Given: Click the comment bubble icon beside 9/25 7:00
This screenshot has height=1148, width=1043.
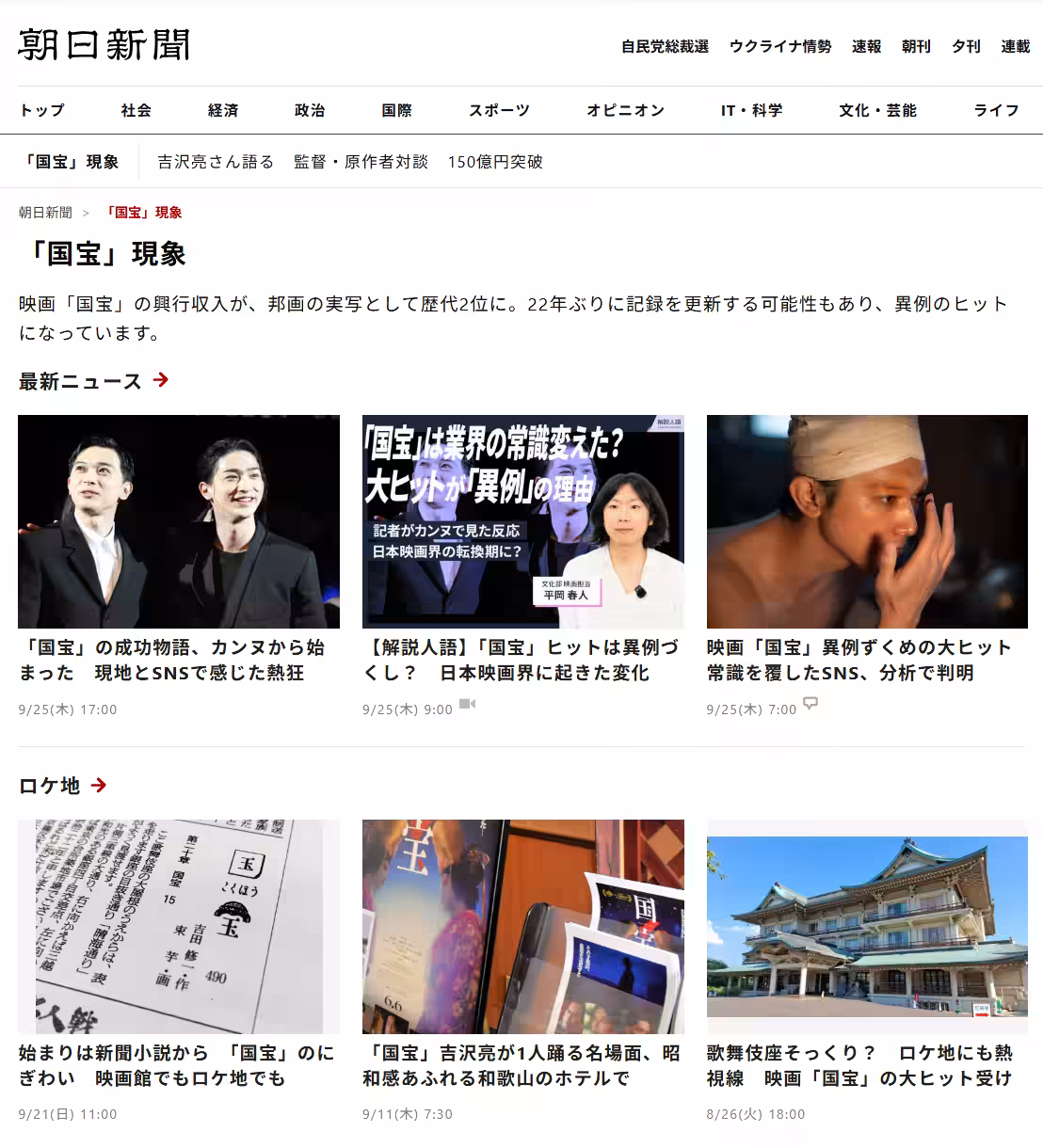Looking at the screenshot, I should (810, 706).
